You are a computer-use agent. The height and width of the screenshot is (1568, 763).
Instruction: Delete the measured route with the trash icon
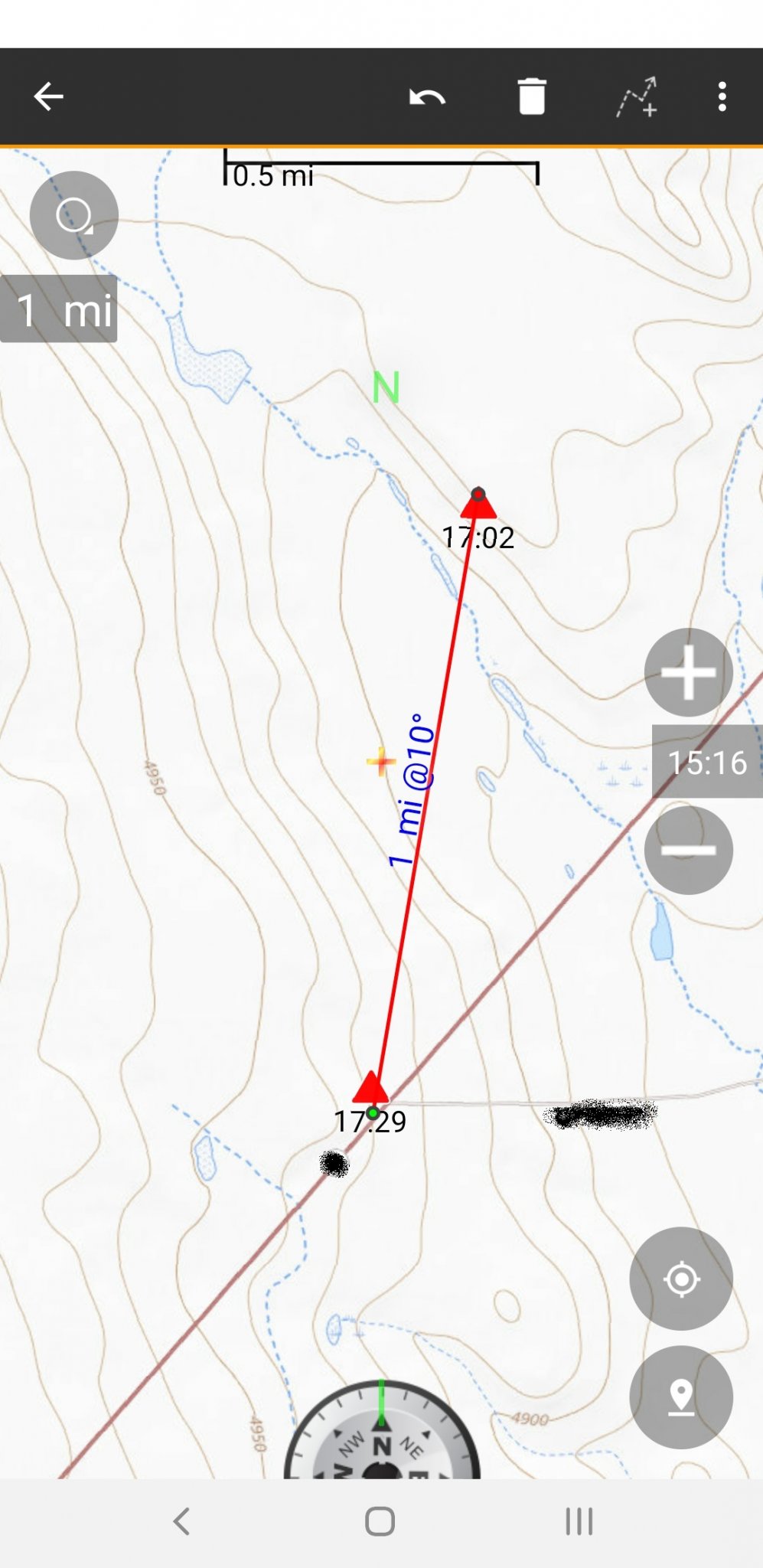pos(532,96)
